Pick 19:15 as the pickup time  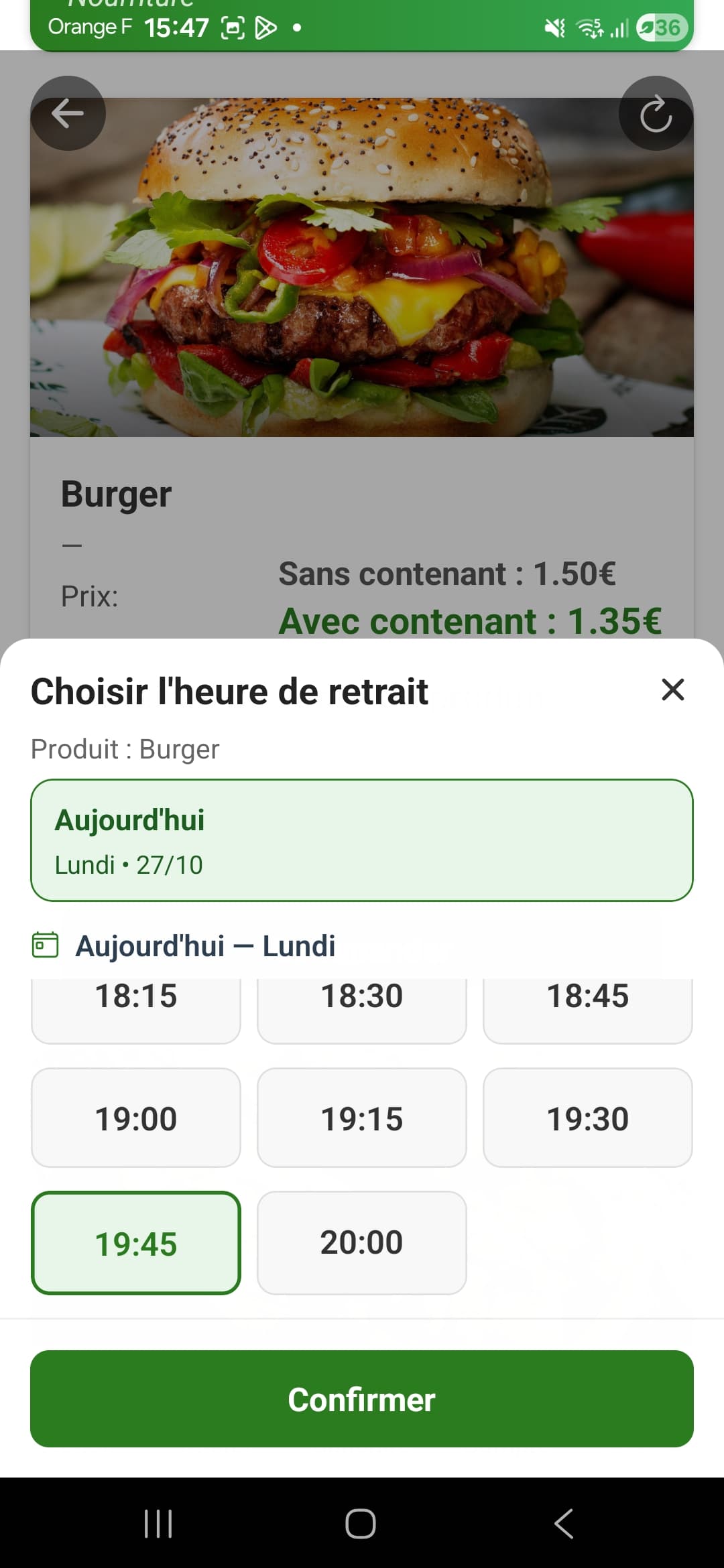pyautogui.click(x=361, y=1117)
